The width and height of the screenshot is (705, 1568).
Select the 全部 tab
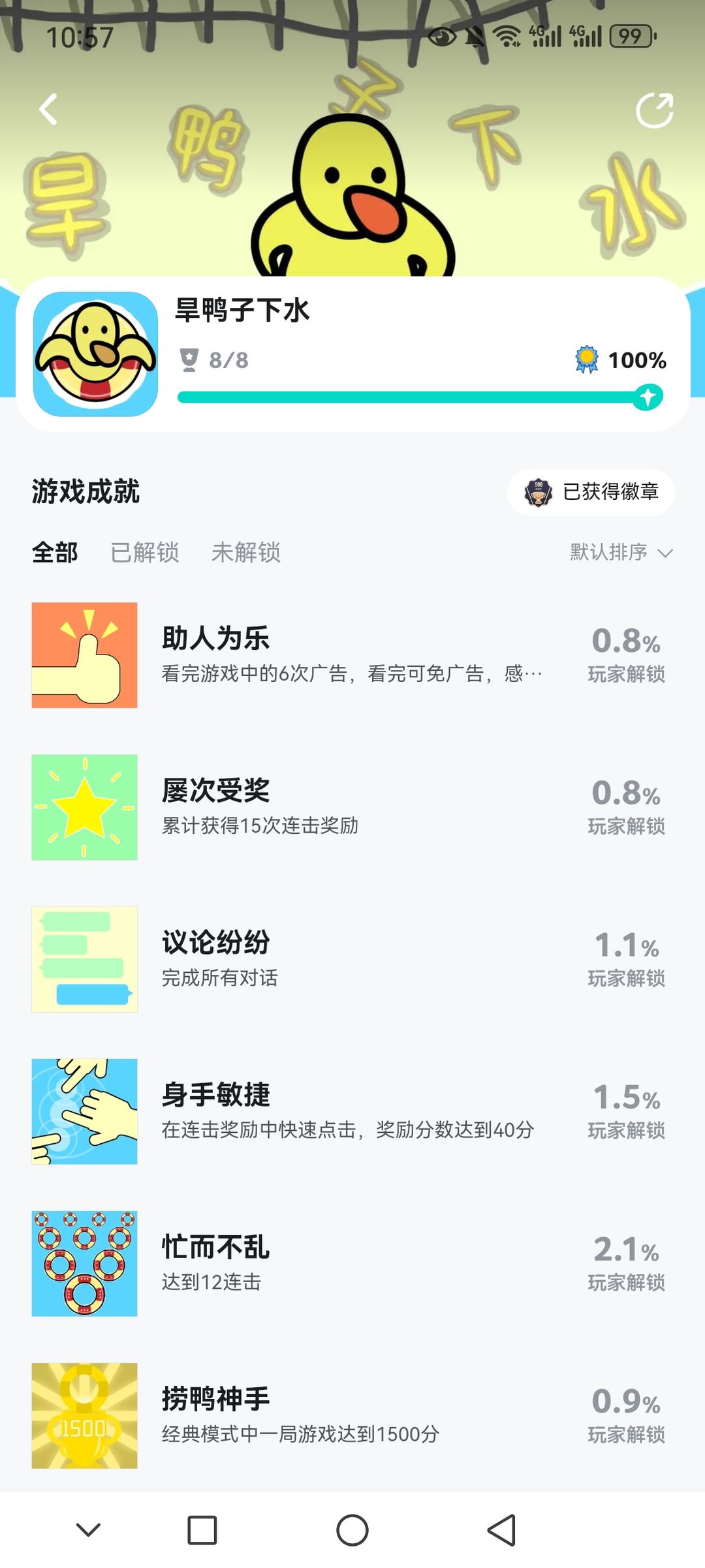point(55,553)
